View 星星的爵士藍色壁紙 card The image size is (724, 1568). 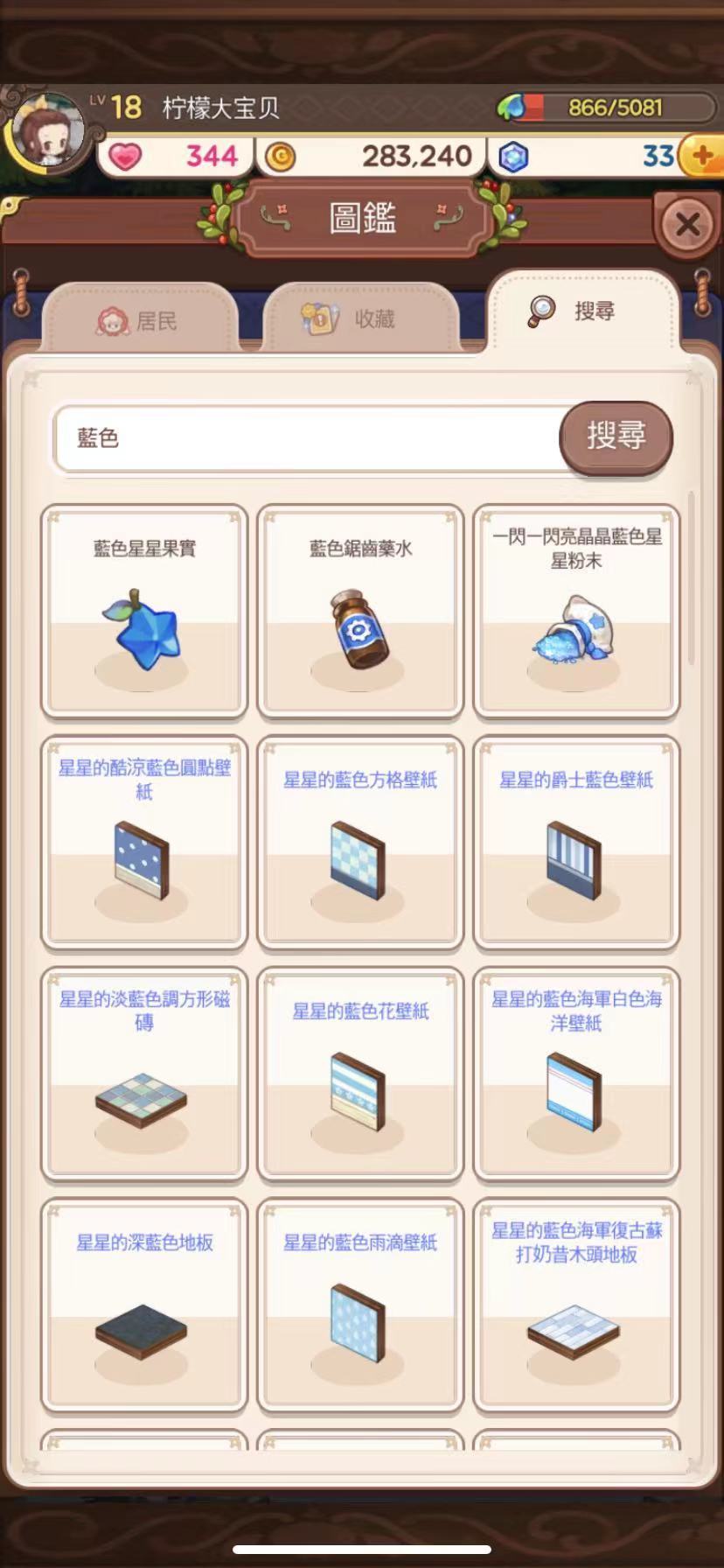[x=576, y=842]
